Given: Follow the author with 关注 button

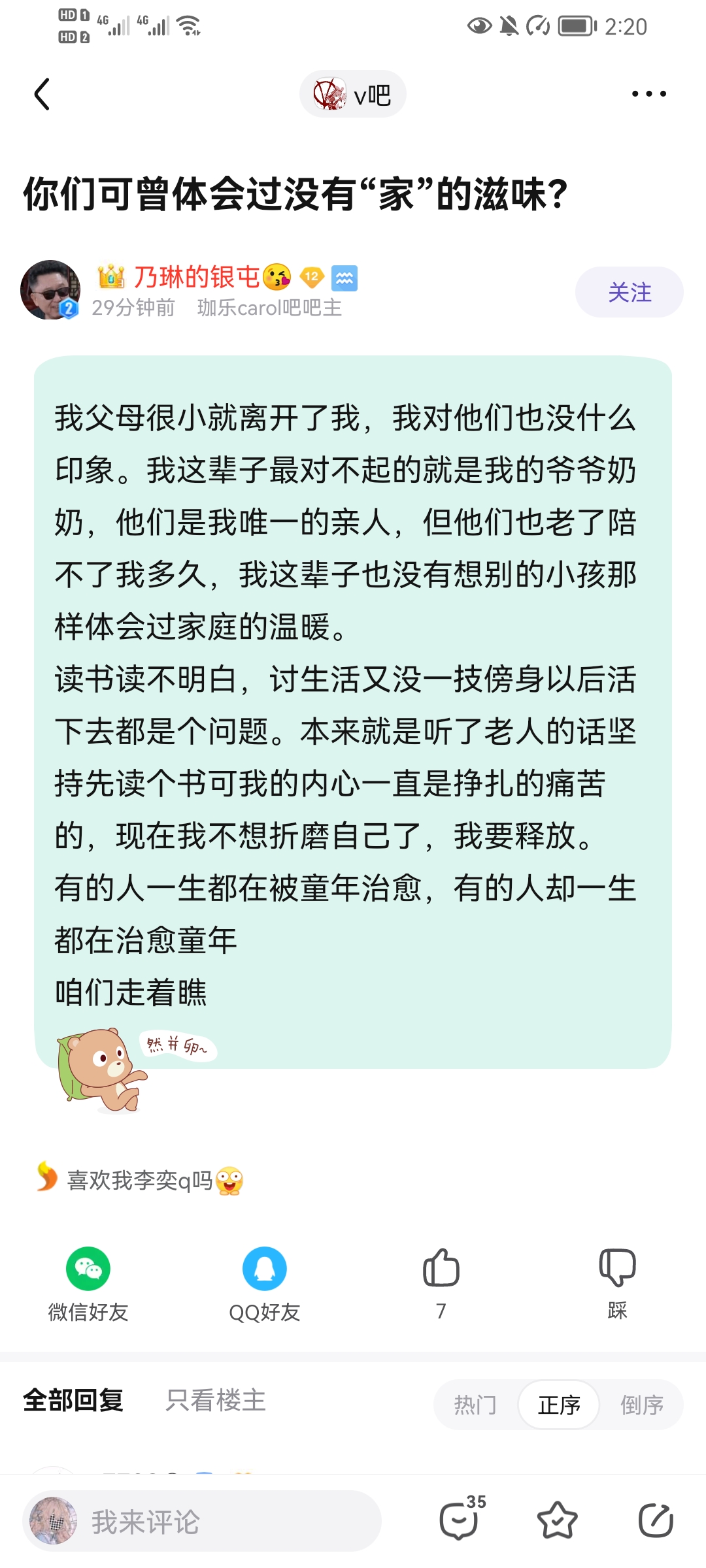Looking at the screenshot, I should 629,292.
